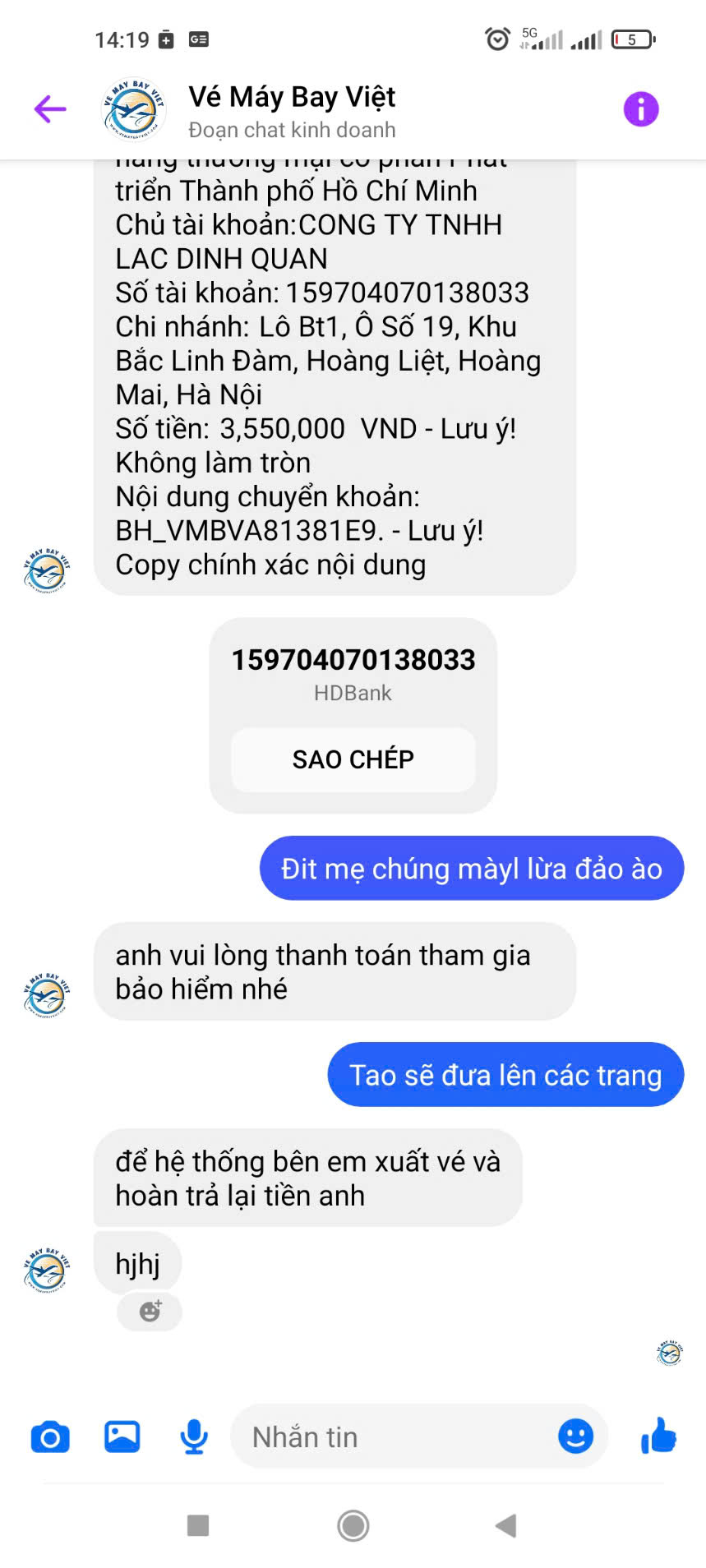This screenshot has height=1568, width=706.
Task: Open the system home button
Action: pyautogui.click(x=353, y=1526)
